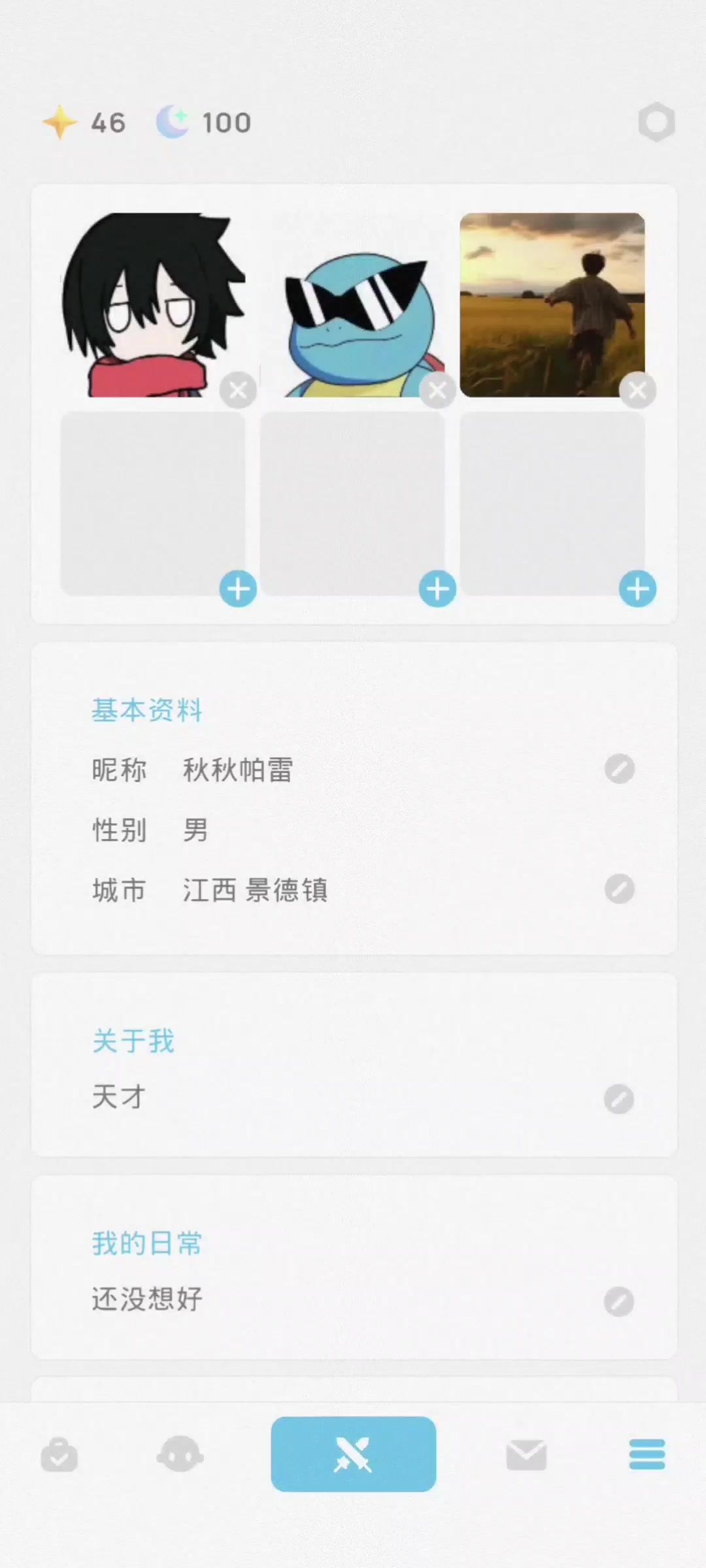Edit the city 江西 景德镇

pyautogui.click(x=619, y=889)
